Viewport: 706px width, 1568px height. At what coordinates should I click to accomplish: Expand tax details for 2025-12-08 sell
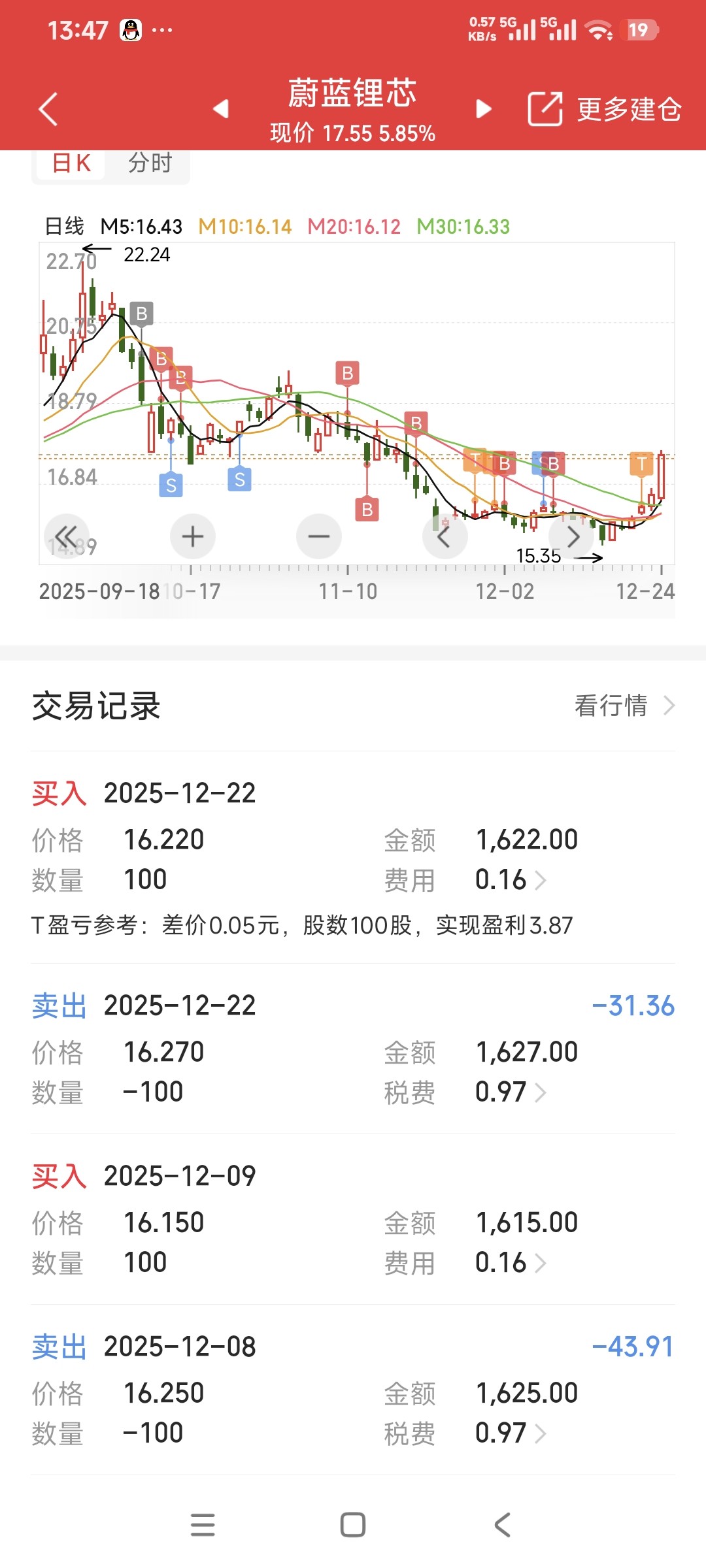coord(540,1433)
